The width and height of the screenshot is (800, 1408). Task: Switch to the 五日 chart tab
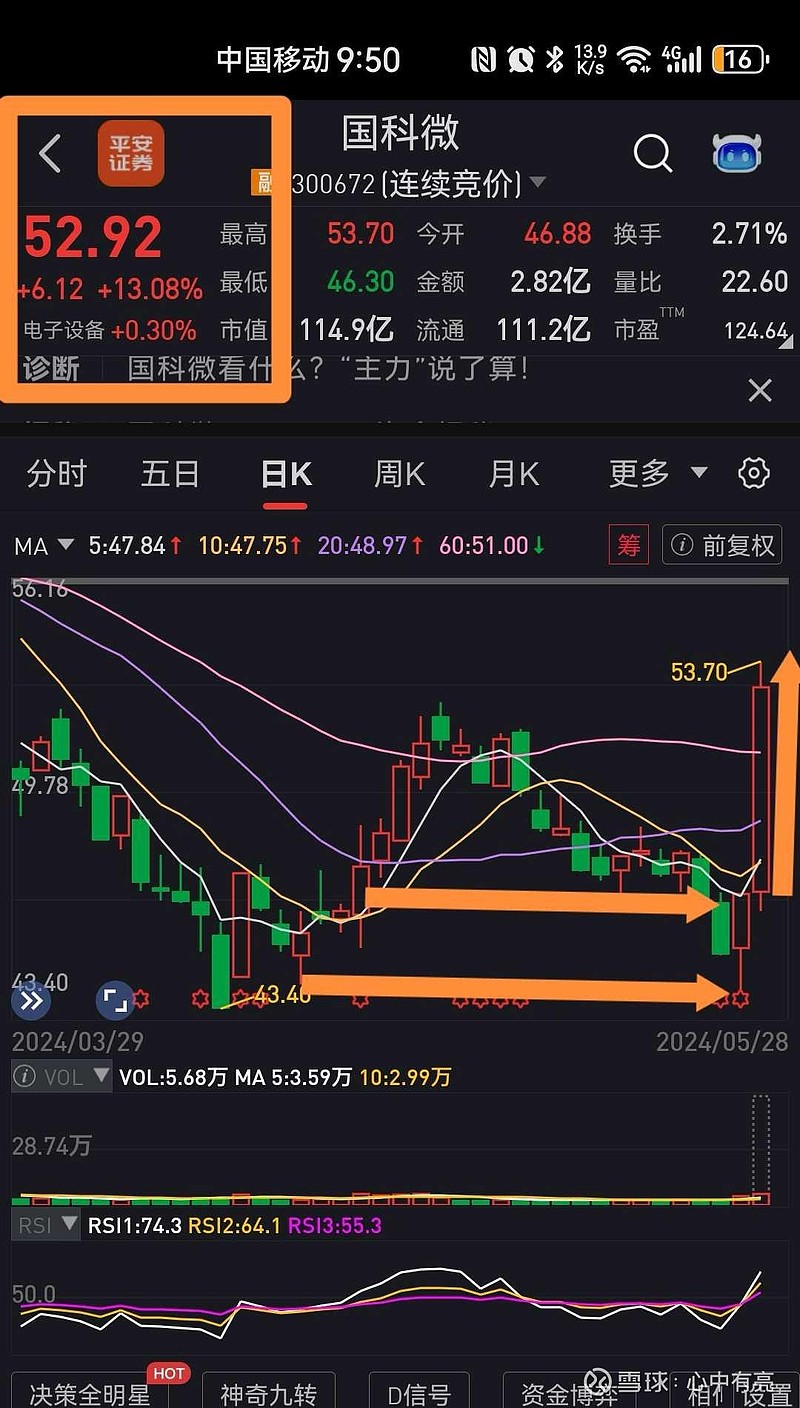point(170,473)
